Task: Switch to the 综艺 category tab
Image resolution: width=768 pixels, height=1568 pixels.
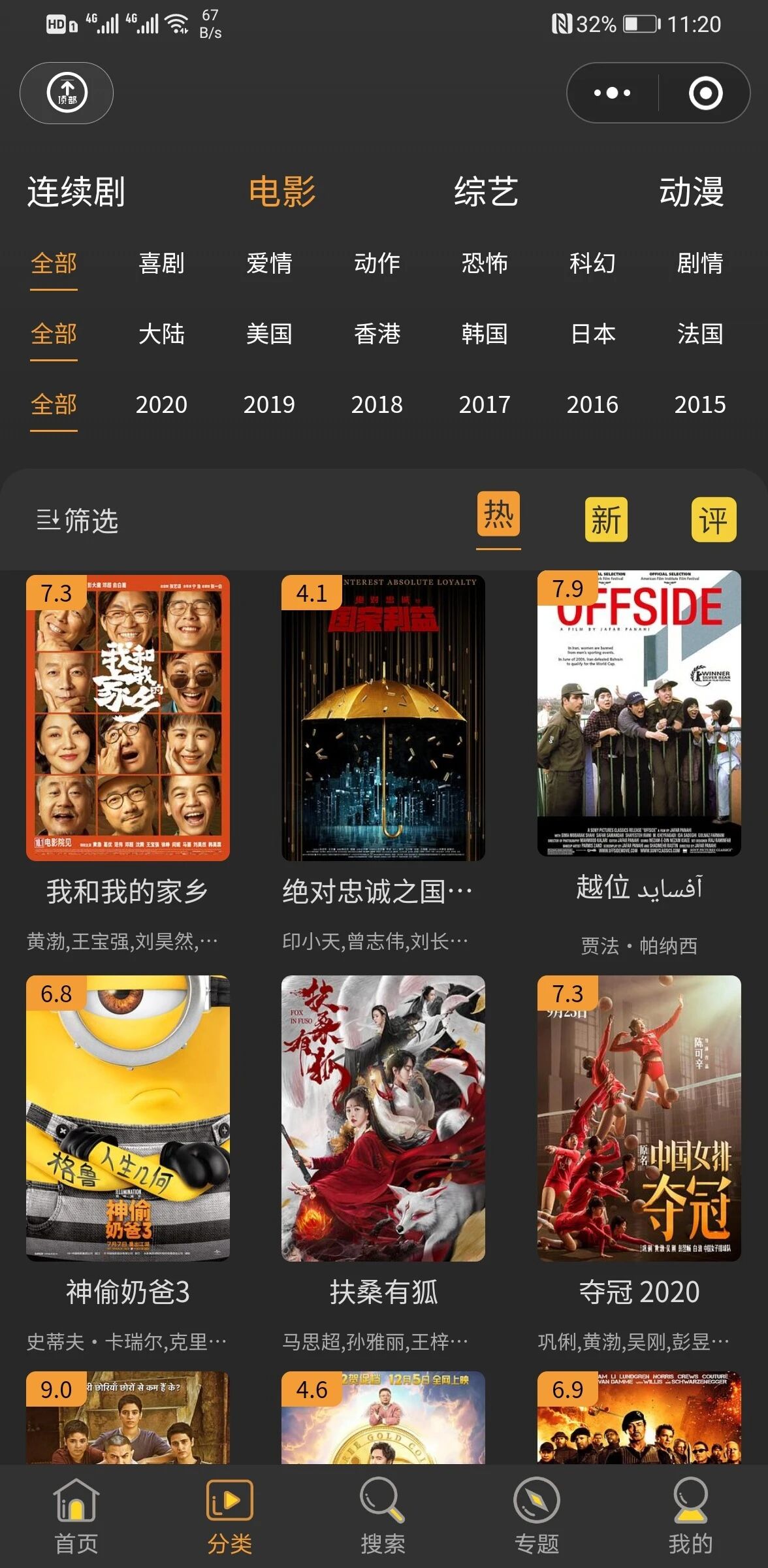Action: click(486, 192)
